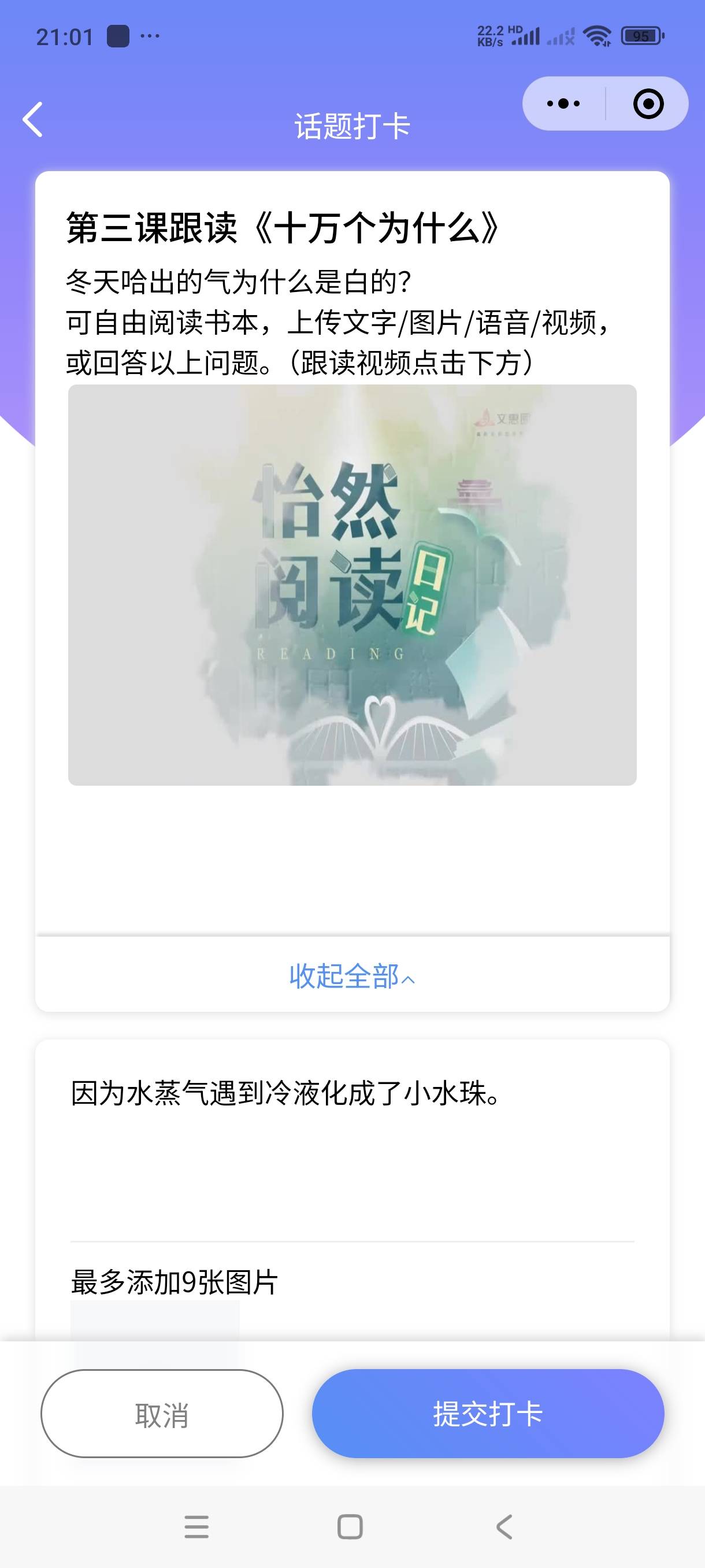Cancel the check-in with 取消
The height and width of the screenshot is (1568, 705).
[x=162, y=1414]
